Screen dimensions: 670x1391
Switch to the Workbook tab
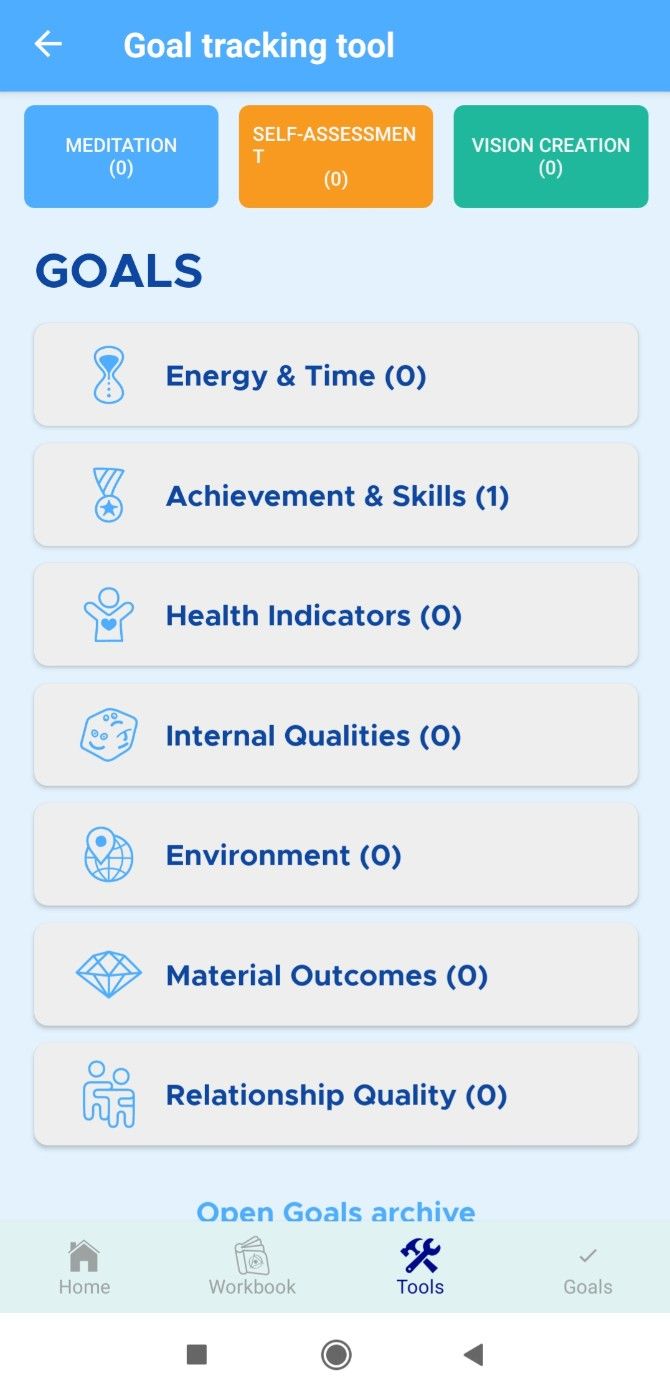point(252,1267)
